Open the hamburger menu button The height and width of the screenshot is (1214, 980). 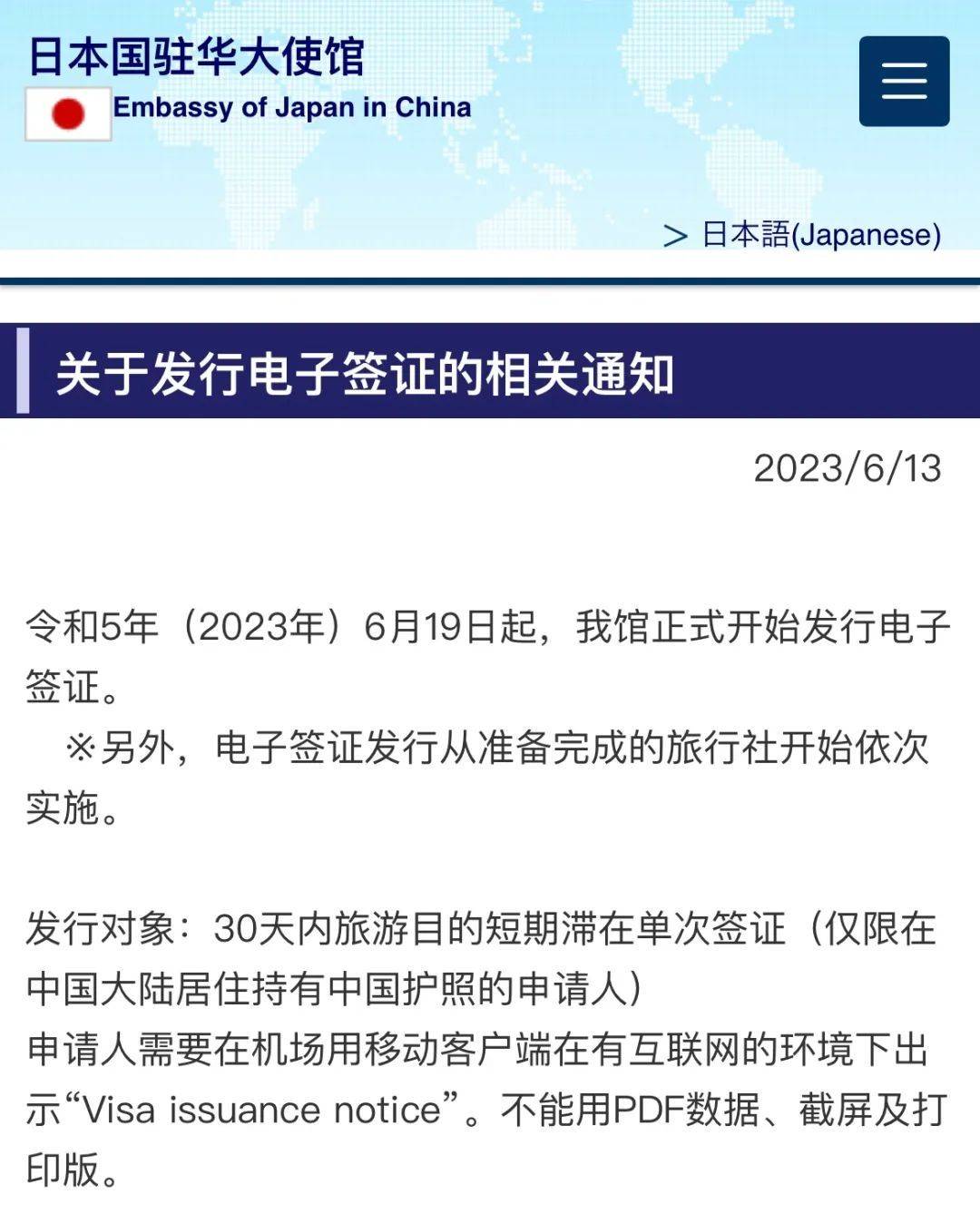coord(904,82)
